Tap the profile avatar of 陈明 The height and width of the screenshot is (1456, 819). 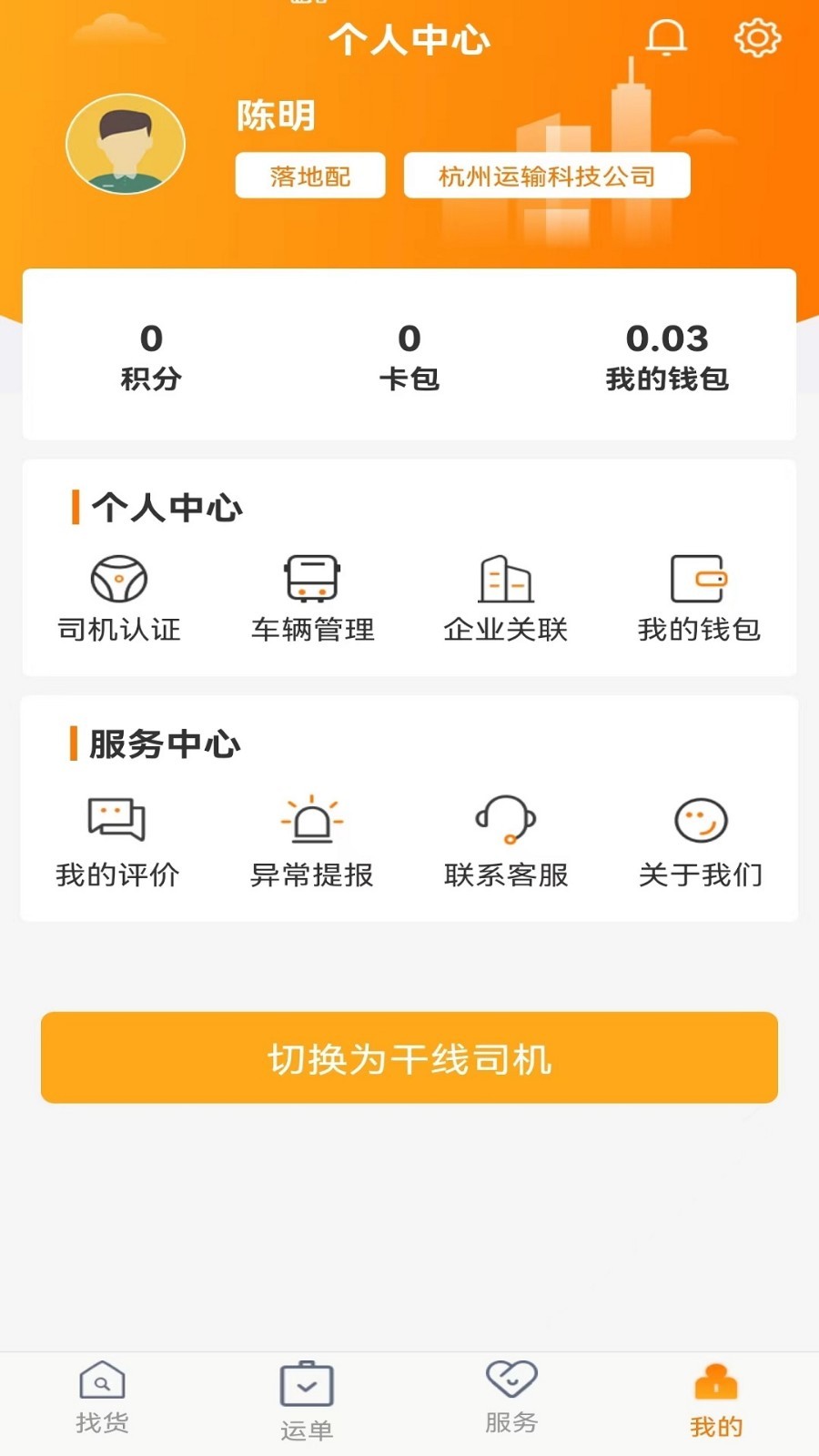(126, 144)
